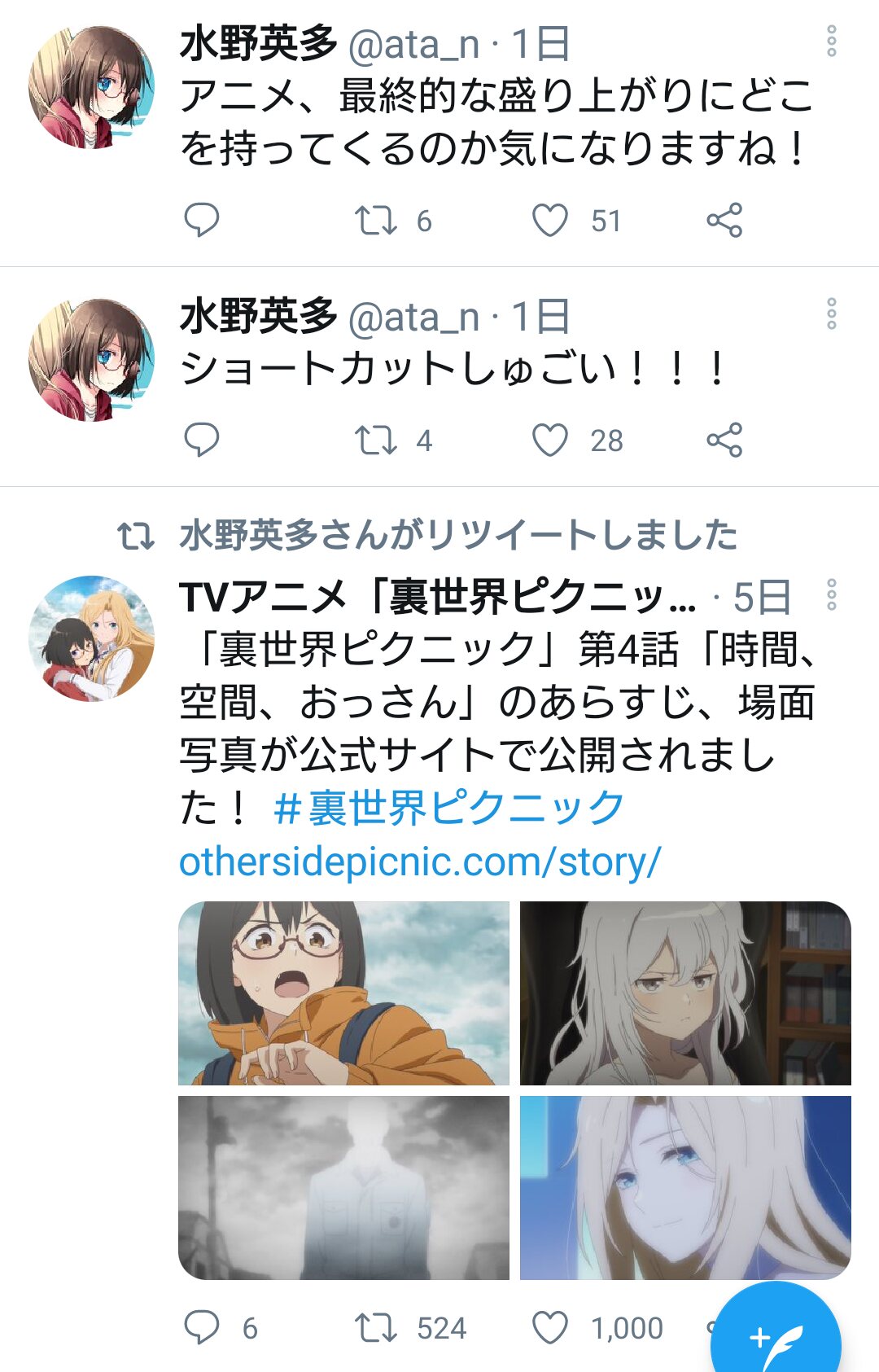Retweet the tweet with 6 retweets

(375, 220)
